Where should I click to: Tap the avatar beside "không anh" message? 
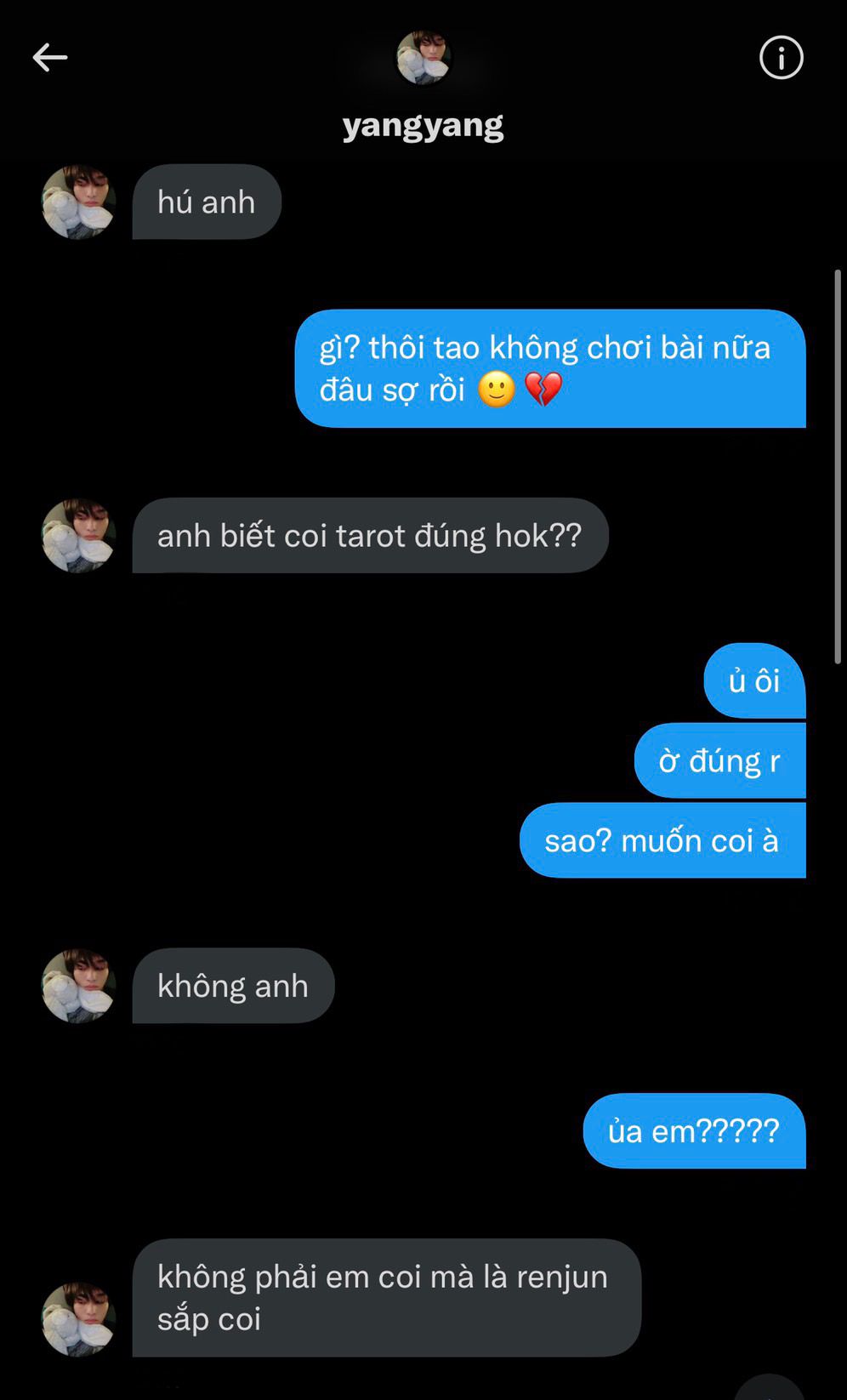point(79,986)
